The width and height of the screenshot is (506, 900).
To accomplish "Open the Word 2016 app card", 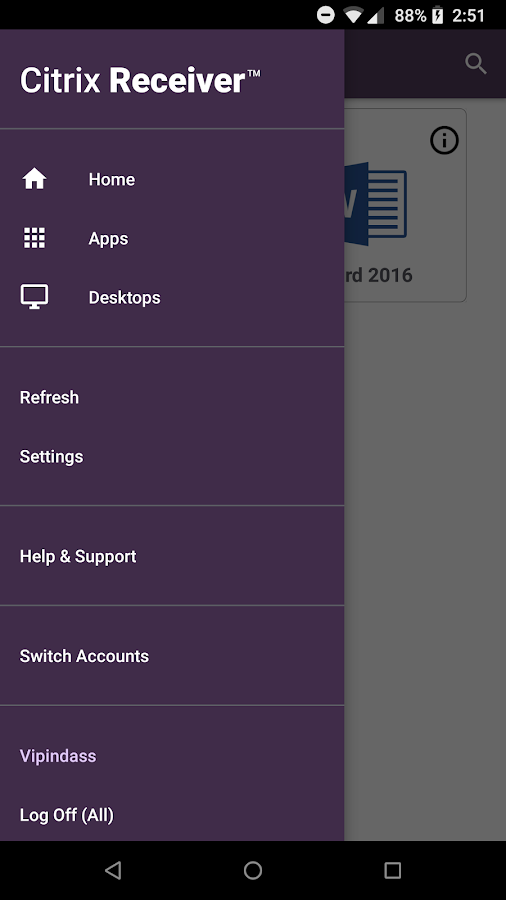I will (405, 205).
